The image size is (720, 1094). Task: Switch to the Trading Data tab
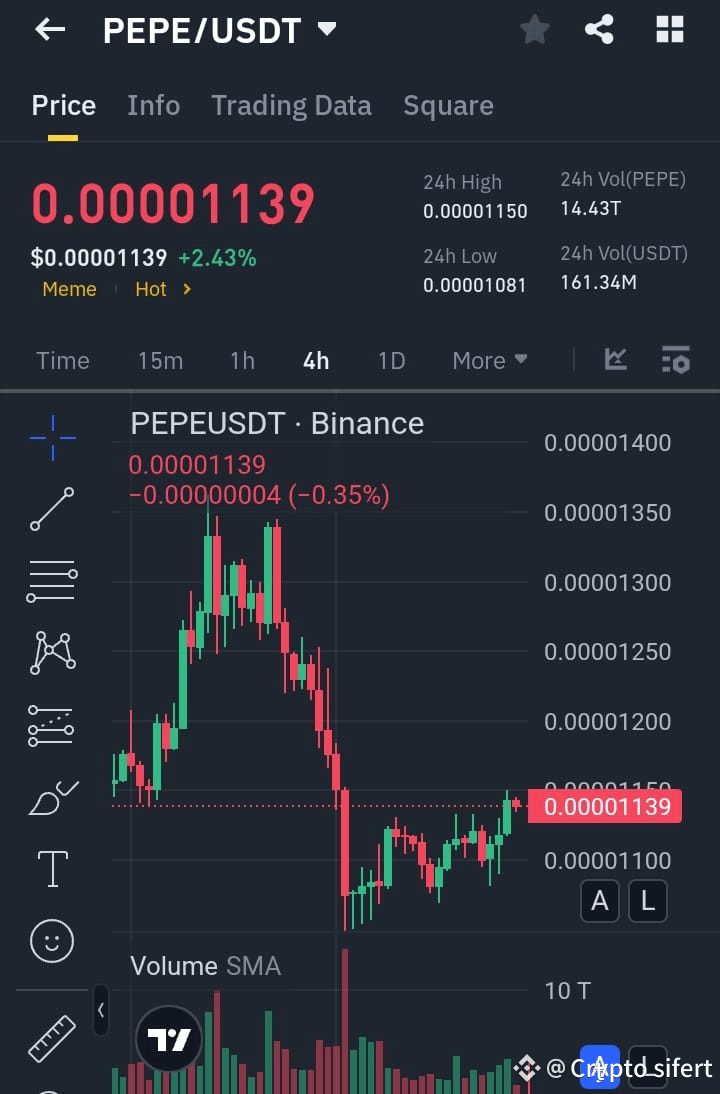coord(291,105)
